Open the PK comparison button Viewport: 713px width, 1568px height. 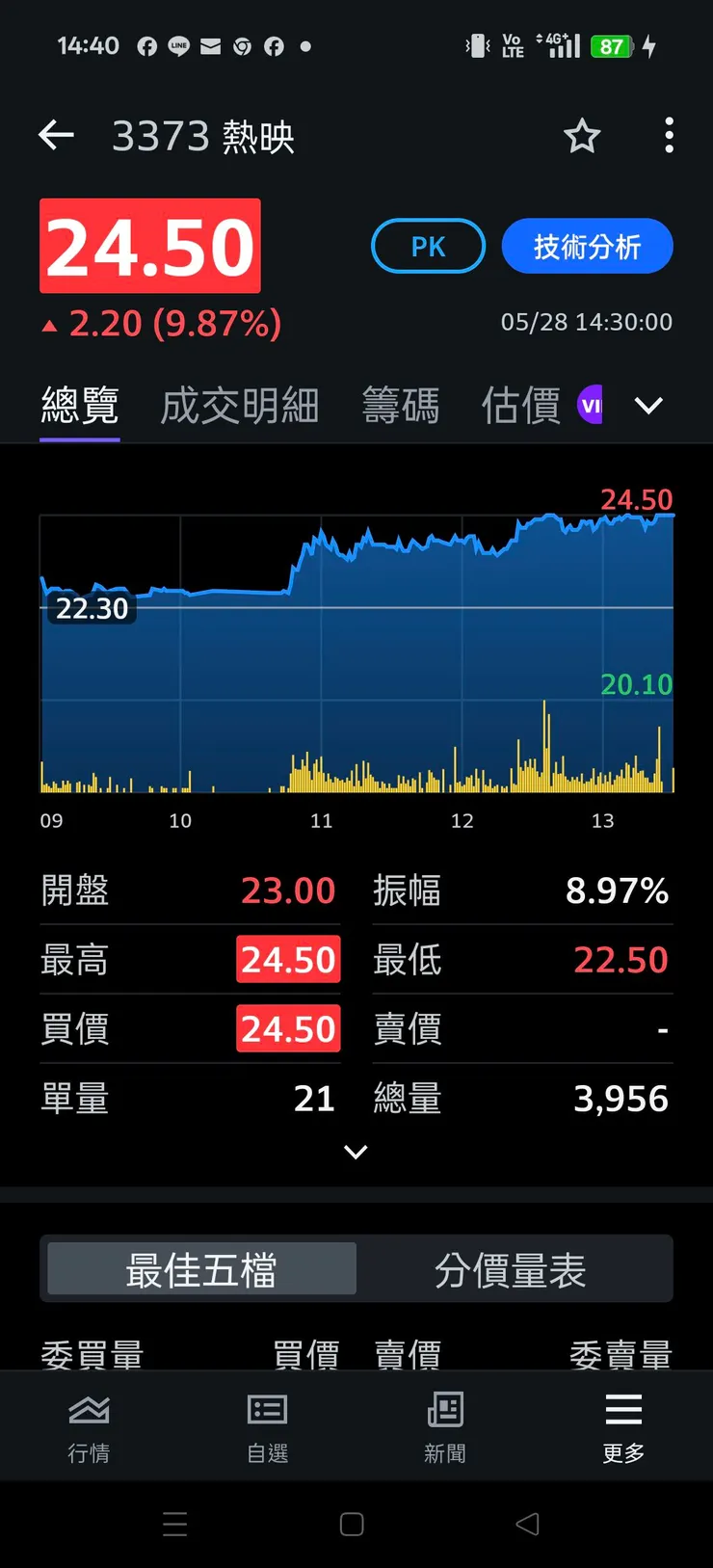click(x=427, y=246)
